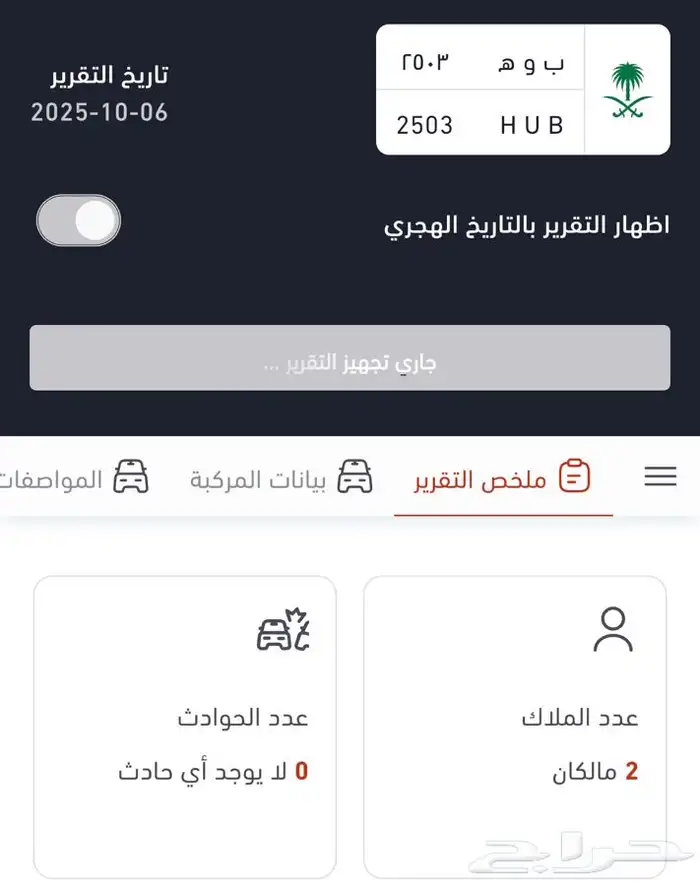Image resolution: width=700 pixels, height=886 pixels.
Task: Toggle the Hijri date report switch
Action: (x=79, y=221)
